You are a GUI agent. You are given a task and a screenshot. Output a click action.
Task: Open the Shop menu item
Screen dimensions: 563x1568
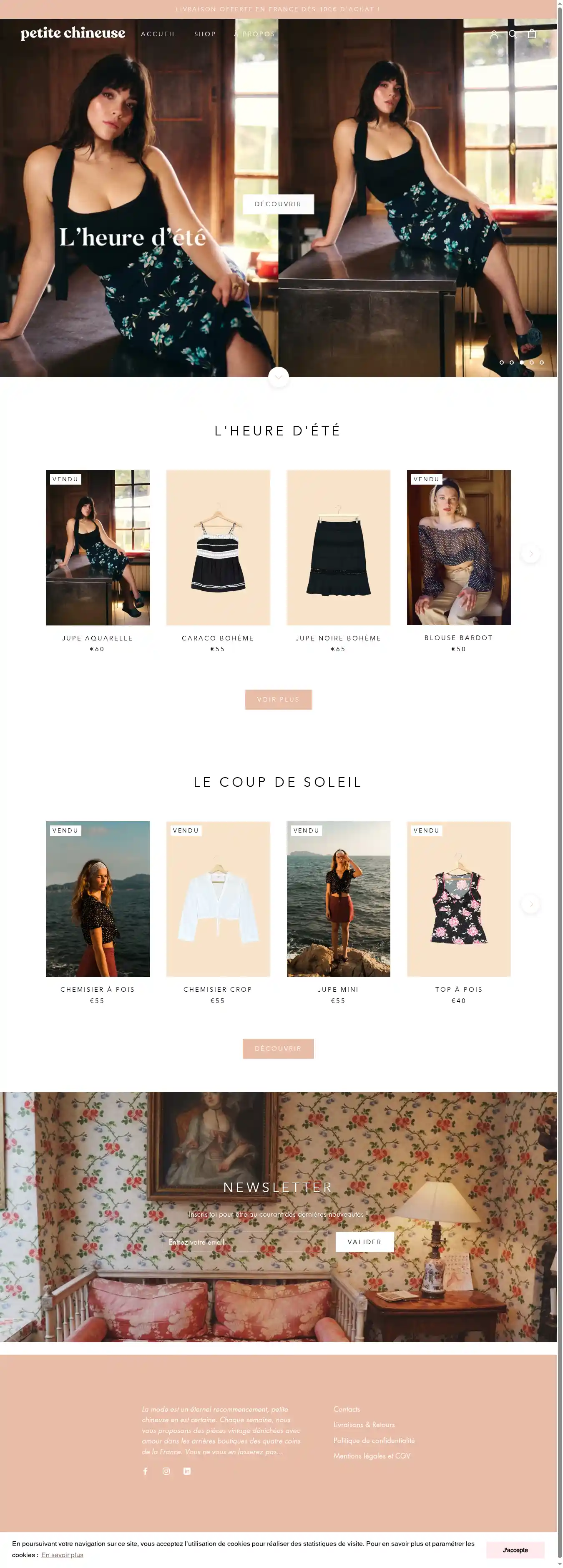(x=205, y=34)
